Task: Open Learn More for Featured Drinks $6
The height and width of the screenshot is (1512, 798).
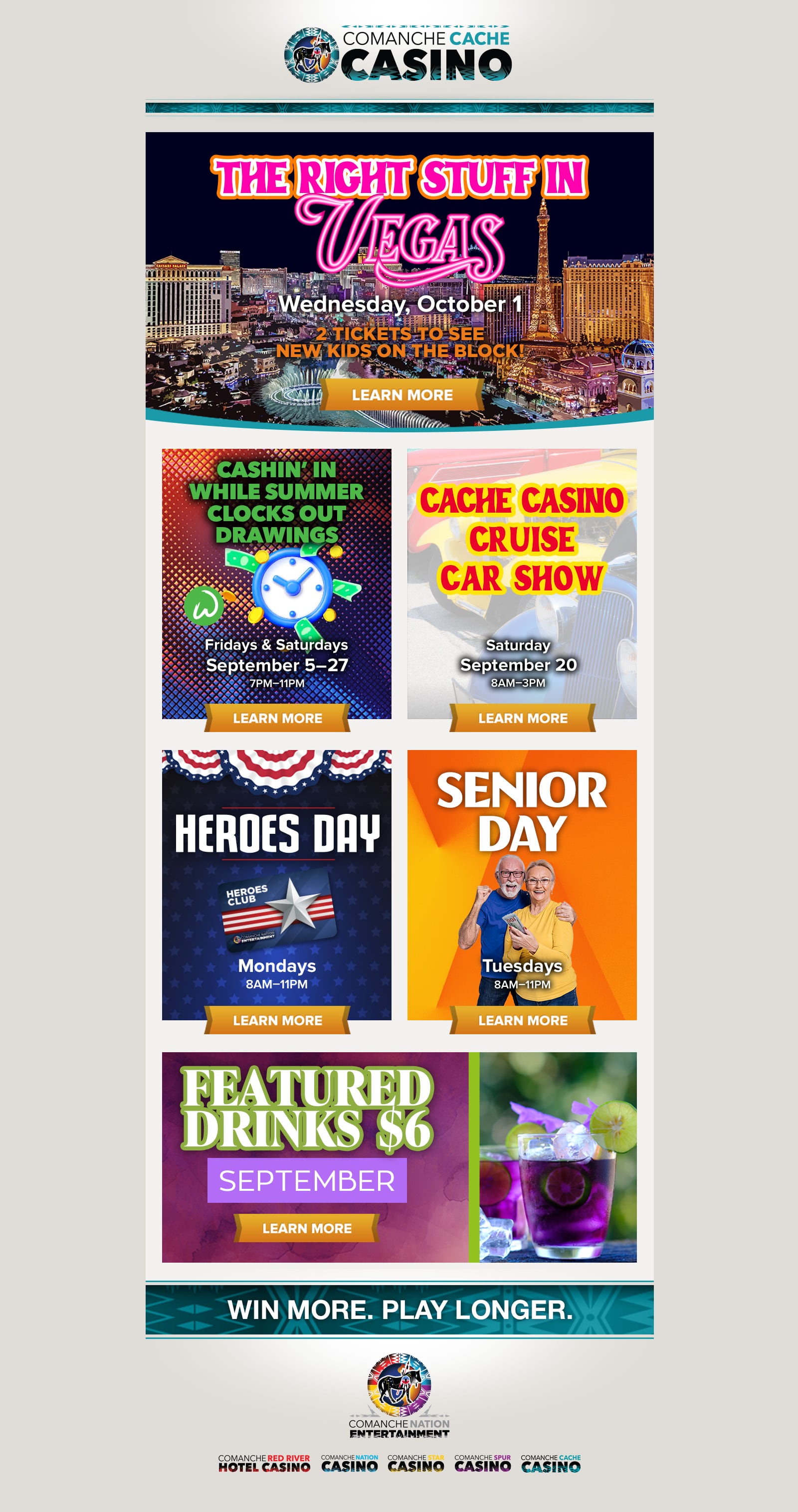Action: [307, 1228]
